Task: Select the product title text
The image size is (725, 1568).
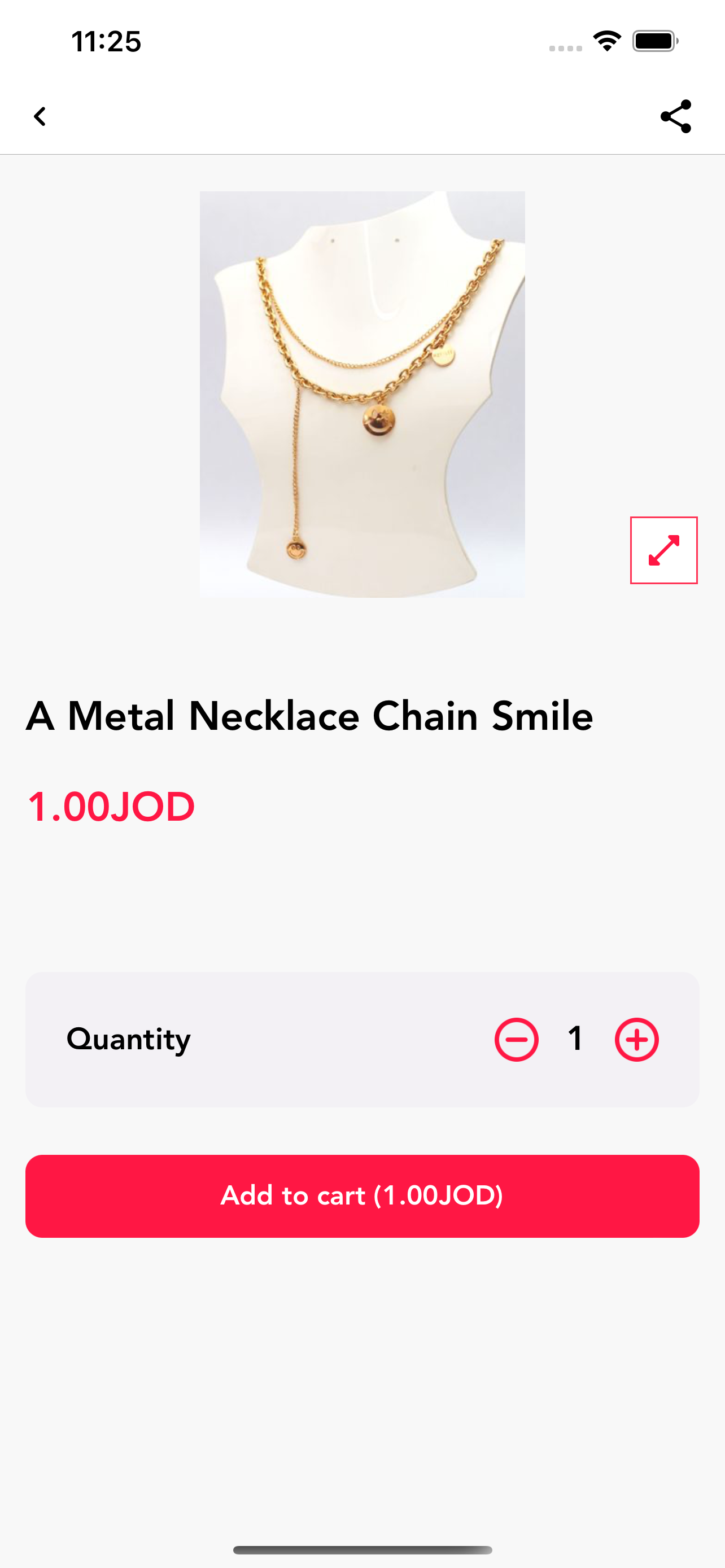Action: coord(309,716)
